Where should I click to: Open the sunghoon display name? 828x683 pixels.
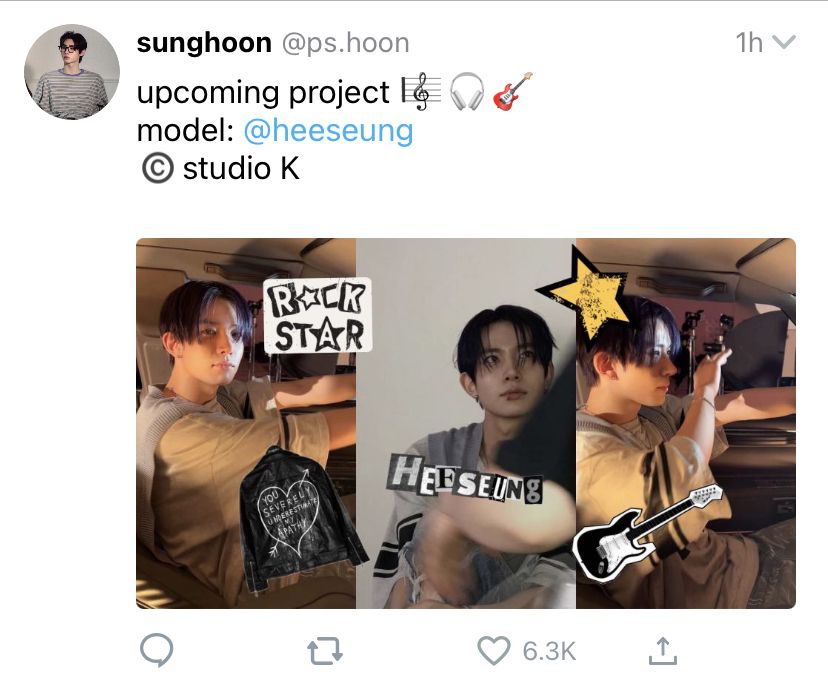click(x=204, y=42)
